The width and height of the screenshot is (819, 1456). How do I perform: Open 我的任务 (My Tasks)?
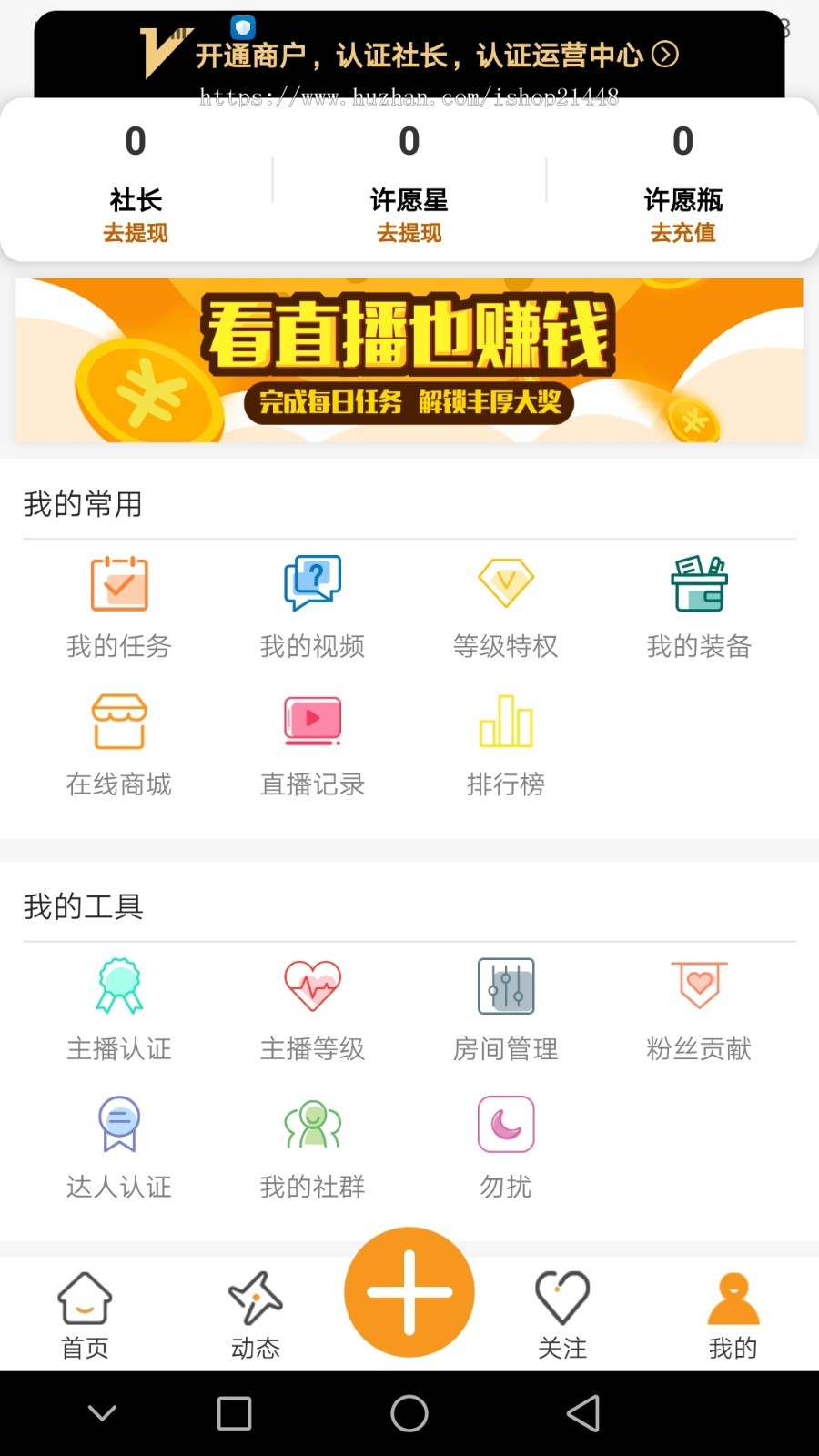coord(118,605)
